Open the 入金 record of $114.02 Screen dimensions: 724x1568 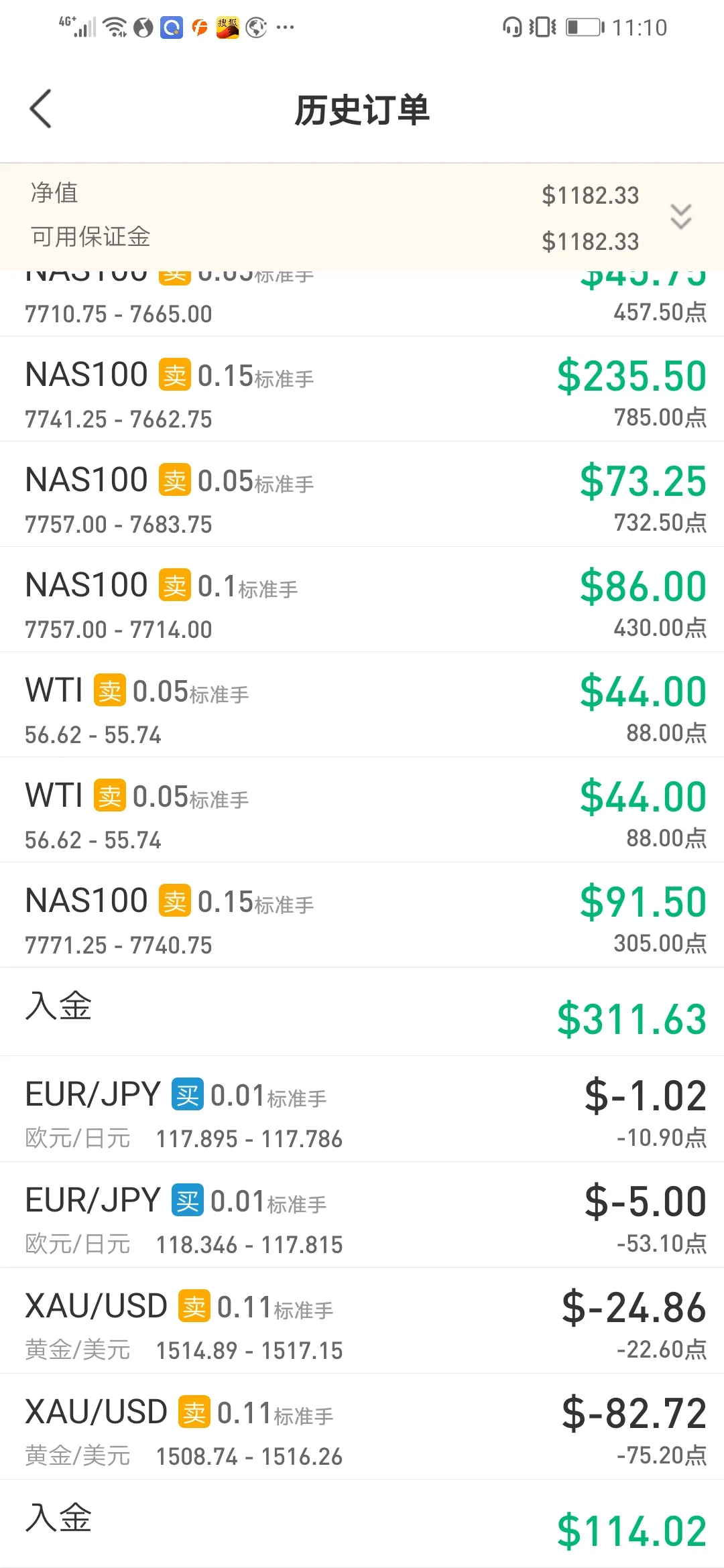pos(362,1524)
